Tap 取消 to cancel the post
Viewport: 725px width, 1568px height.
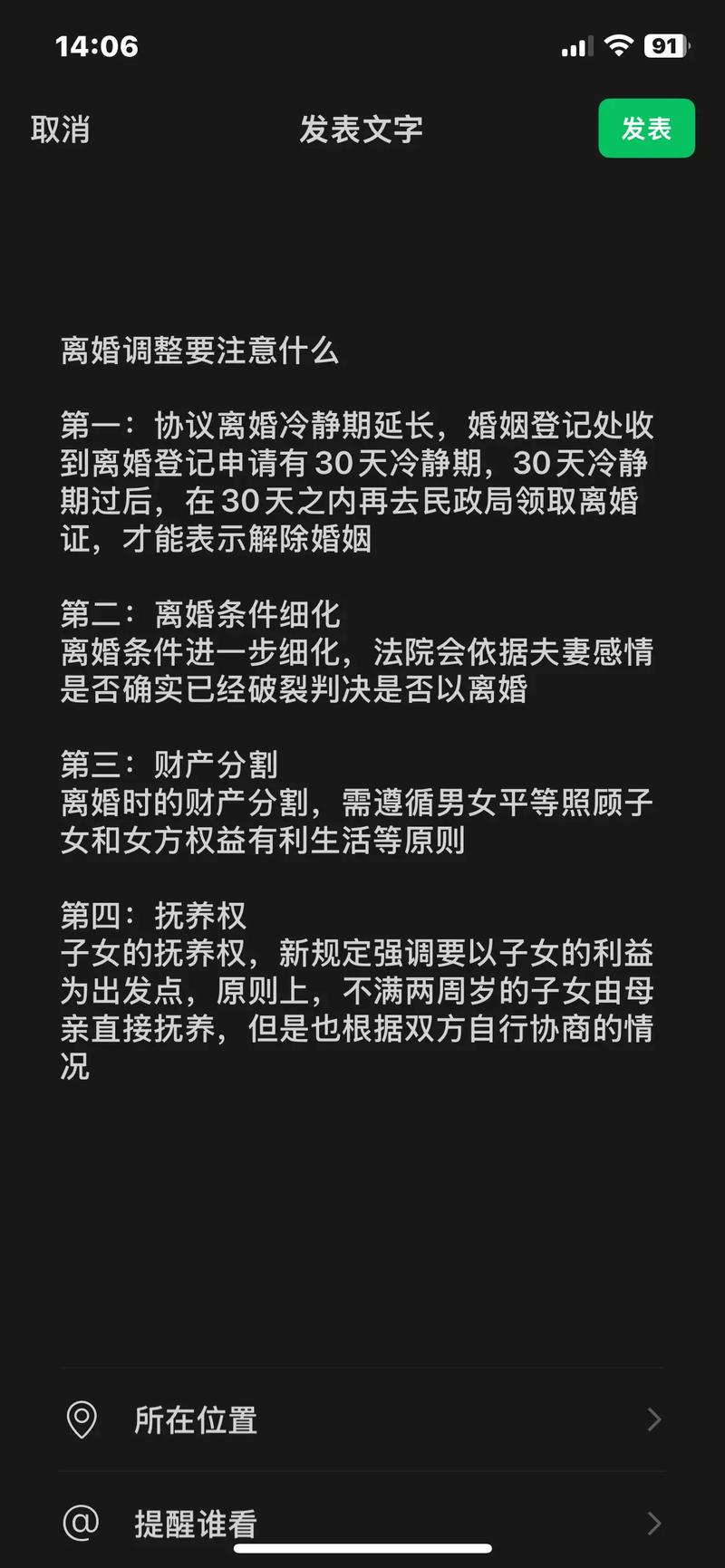pos(60,130)
